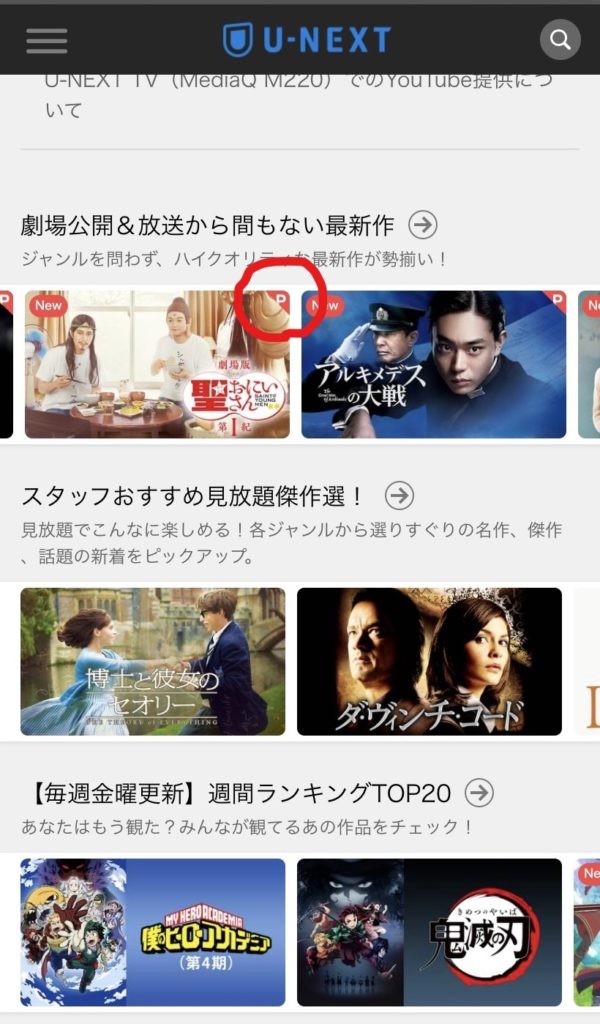Open the U-NEXT TV YouTube notice

coord(300,96)
